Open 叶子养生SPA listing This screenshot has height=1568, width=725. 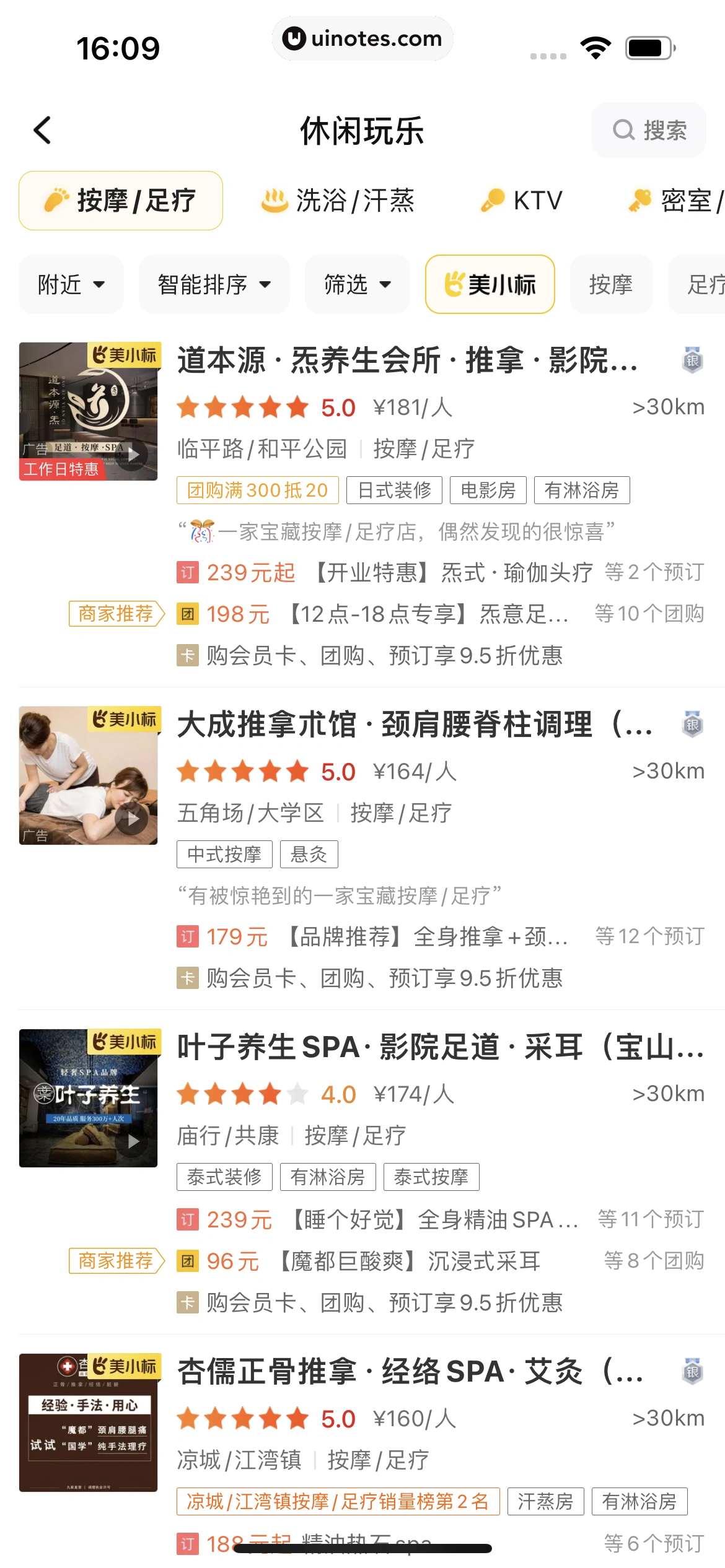click(x=440, y=1047)
